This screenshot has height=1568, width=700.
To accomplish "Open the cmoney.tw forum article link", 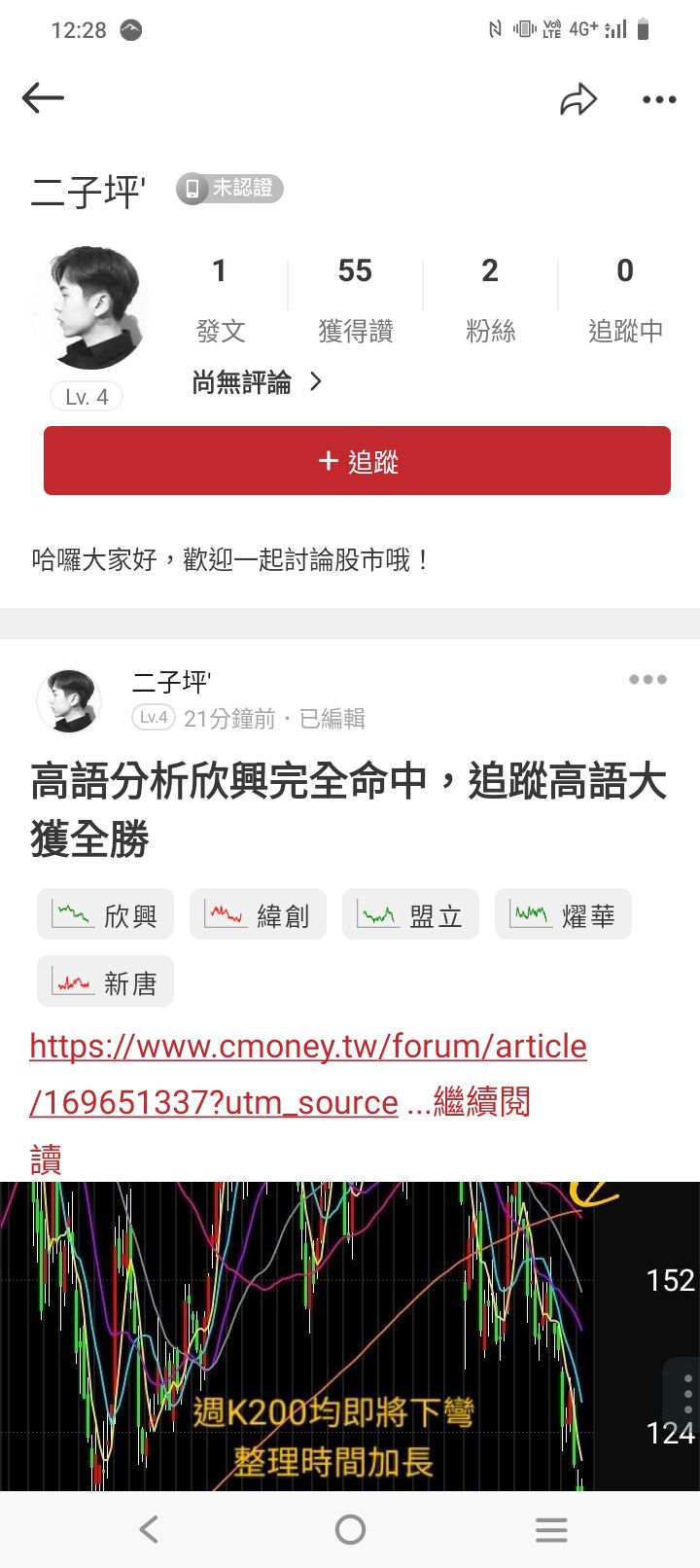I will [x=308, y=1074].
